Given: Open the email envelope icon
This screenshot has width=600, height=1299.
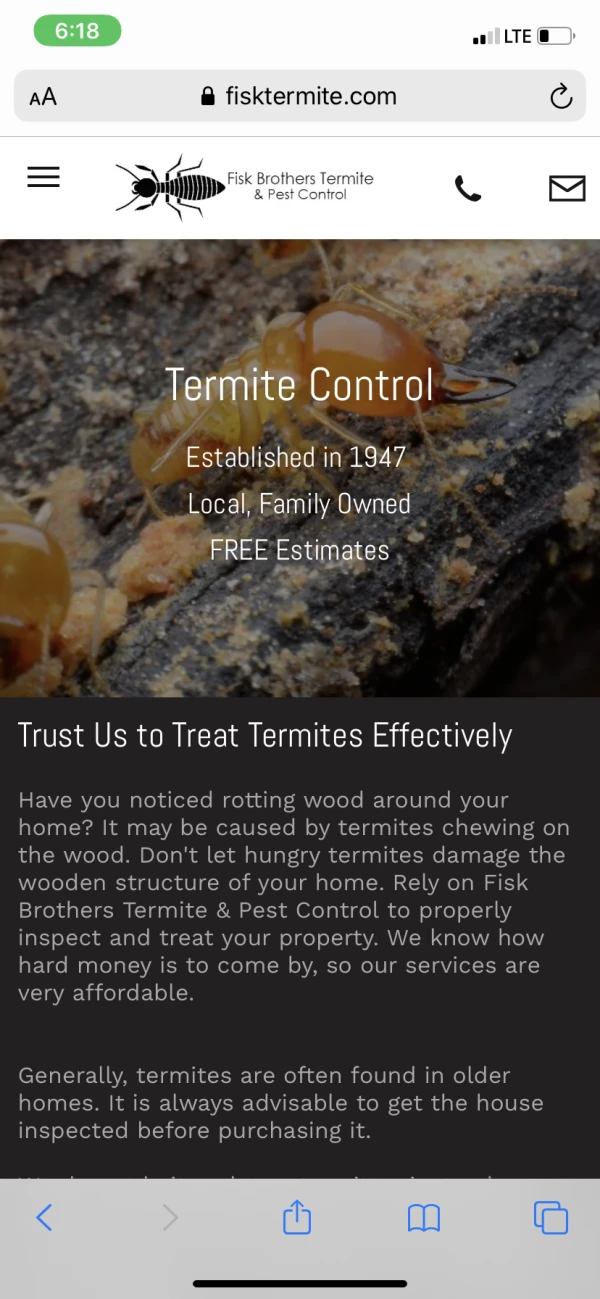Looking at the screenshot, I should point(566,188).
